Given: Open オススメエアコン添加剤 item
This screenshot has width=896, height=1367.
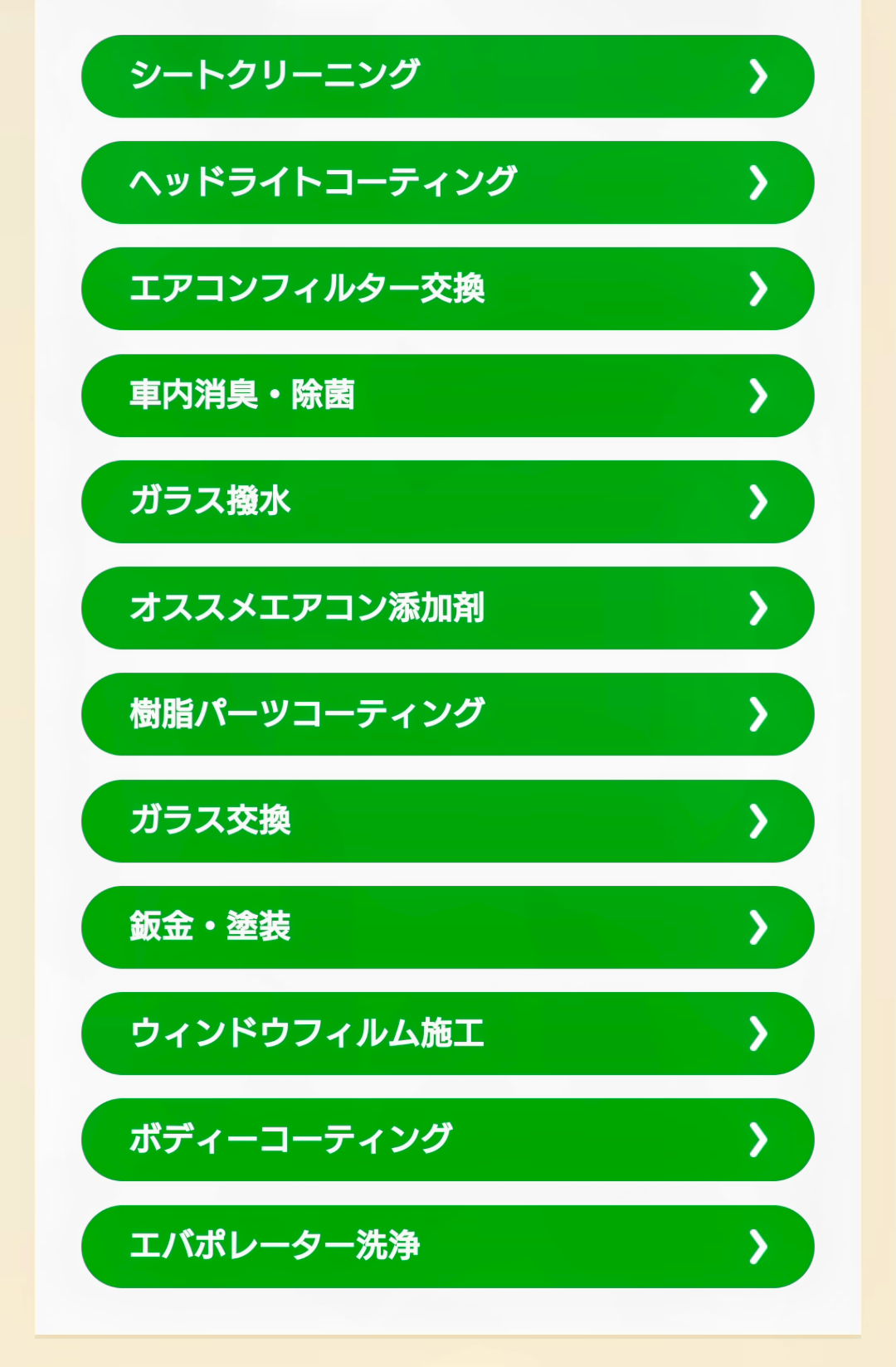Looking at the screenshot, I should [x=447, y=608].
